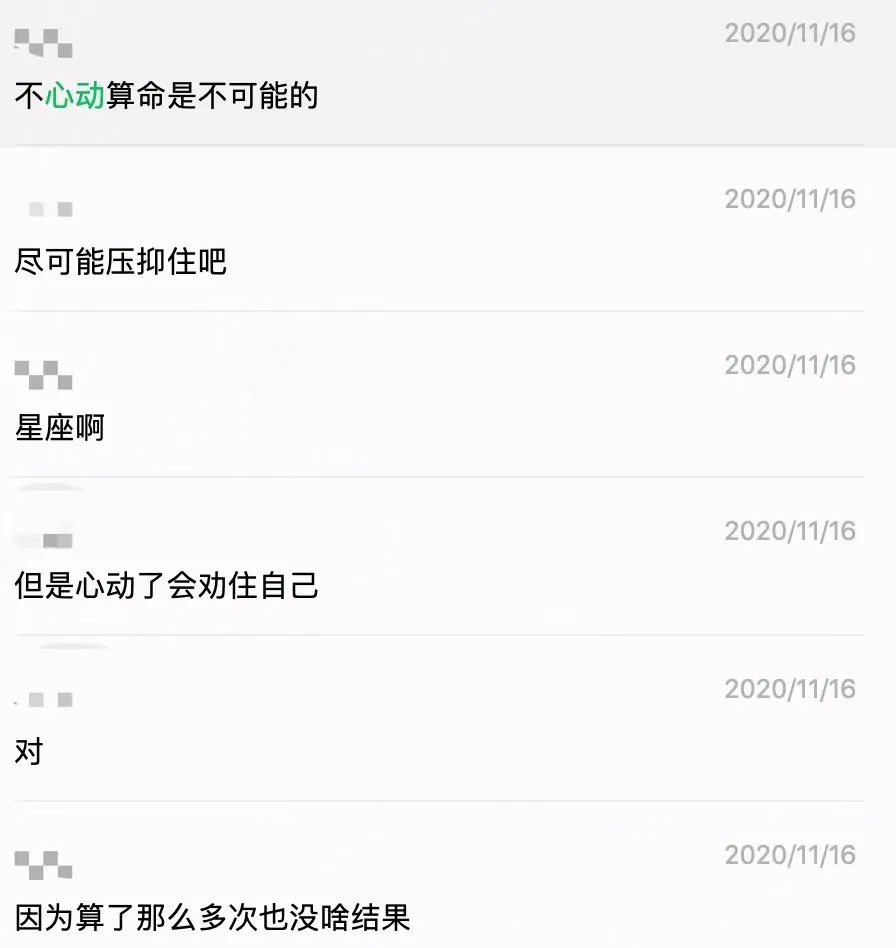Open the message 尽可能压抑住吧
Viewport: 896px width, 948px height.
pyautogui.click(x=121, y=262)
